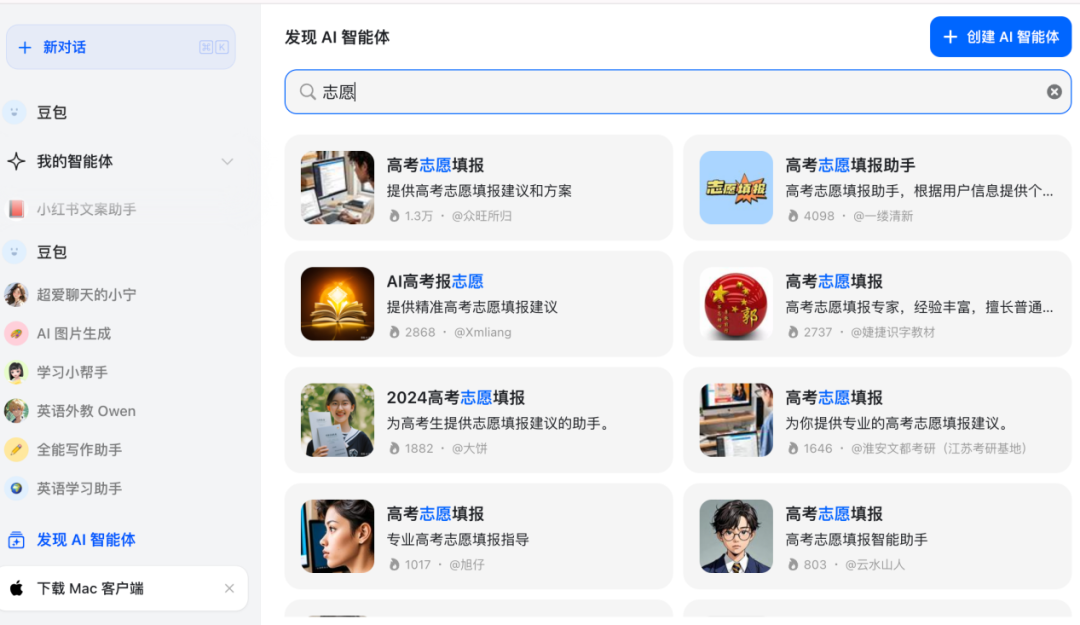Screen dimensions: 1080x625
Task: Open 英语外教 Owen
Action: pyautogui.click(x=86, y=411)
